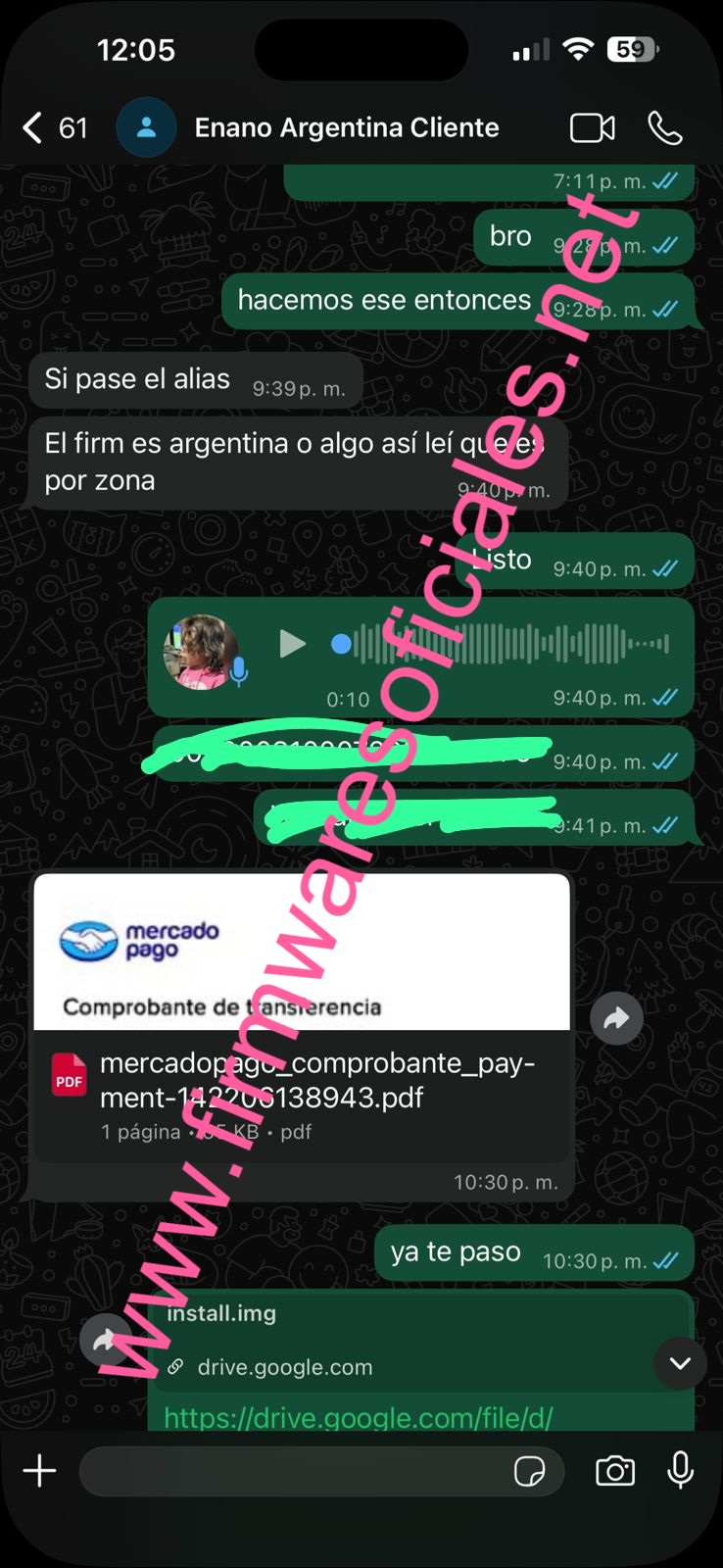Open the sticker picker

click(x=529, y=1471)
